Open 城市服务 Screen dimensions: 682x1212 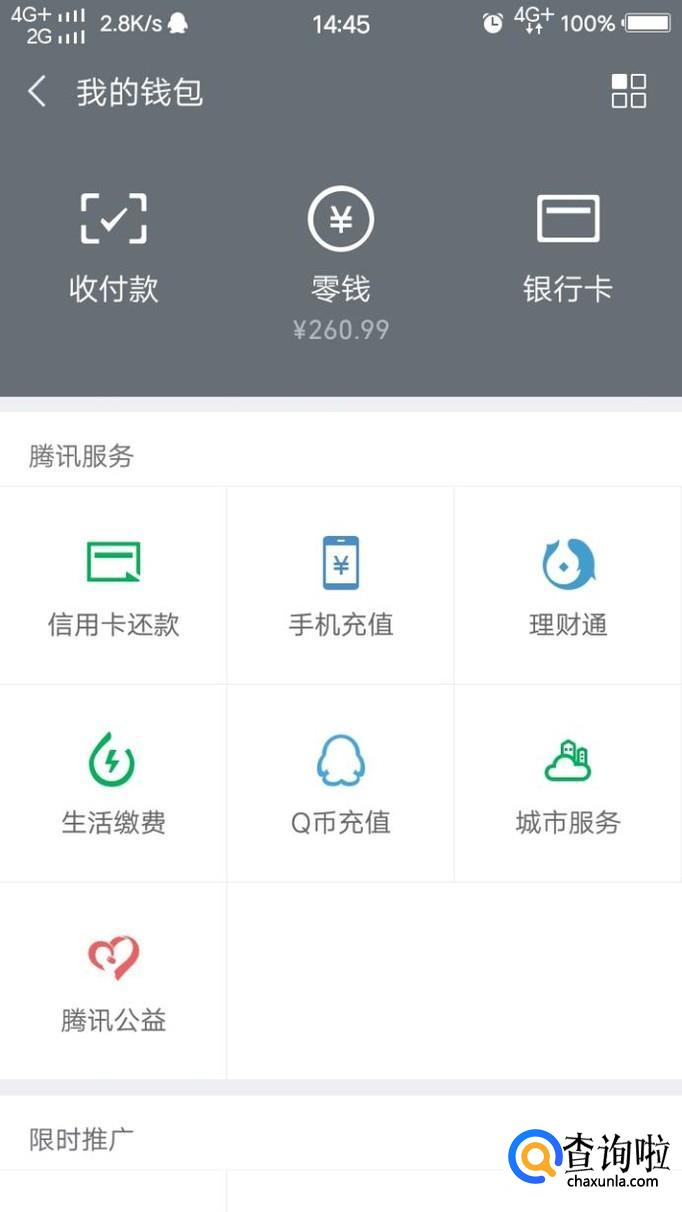point(568,784)
